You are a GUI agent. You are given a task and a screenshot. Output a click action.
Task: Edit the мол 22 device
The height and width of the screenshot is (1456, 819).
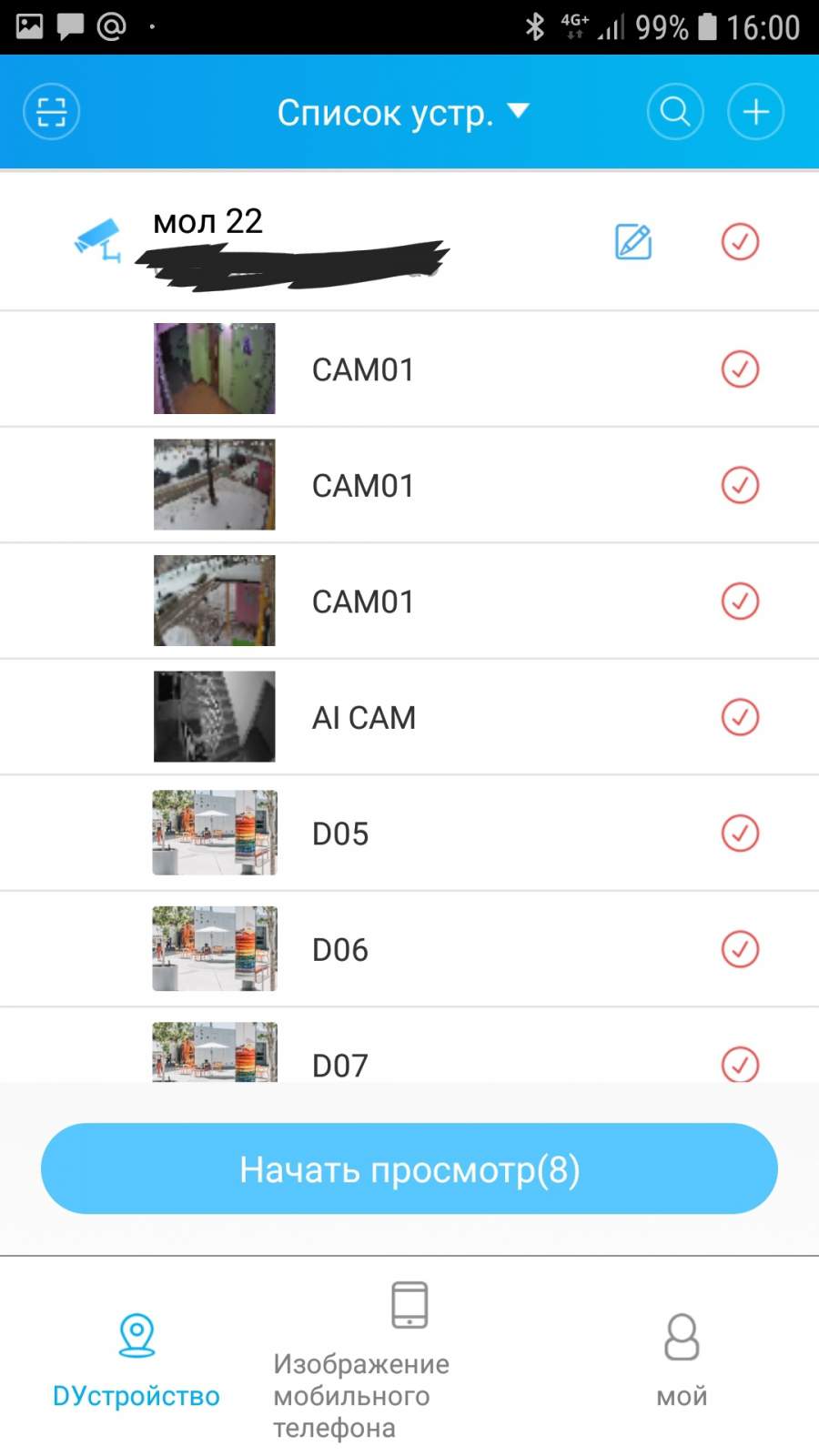point(633,242)
